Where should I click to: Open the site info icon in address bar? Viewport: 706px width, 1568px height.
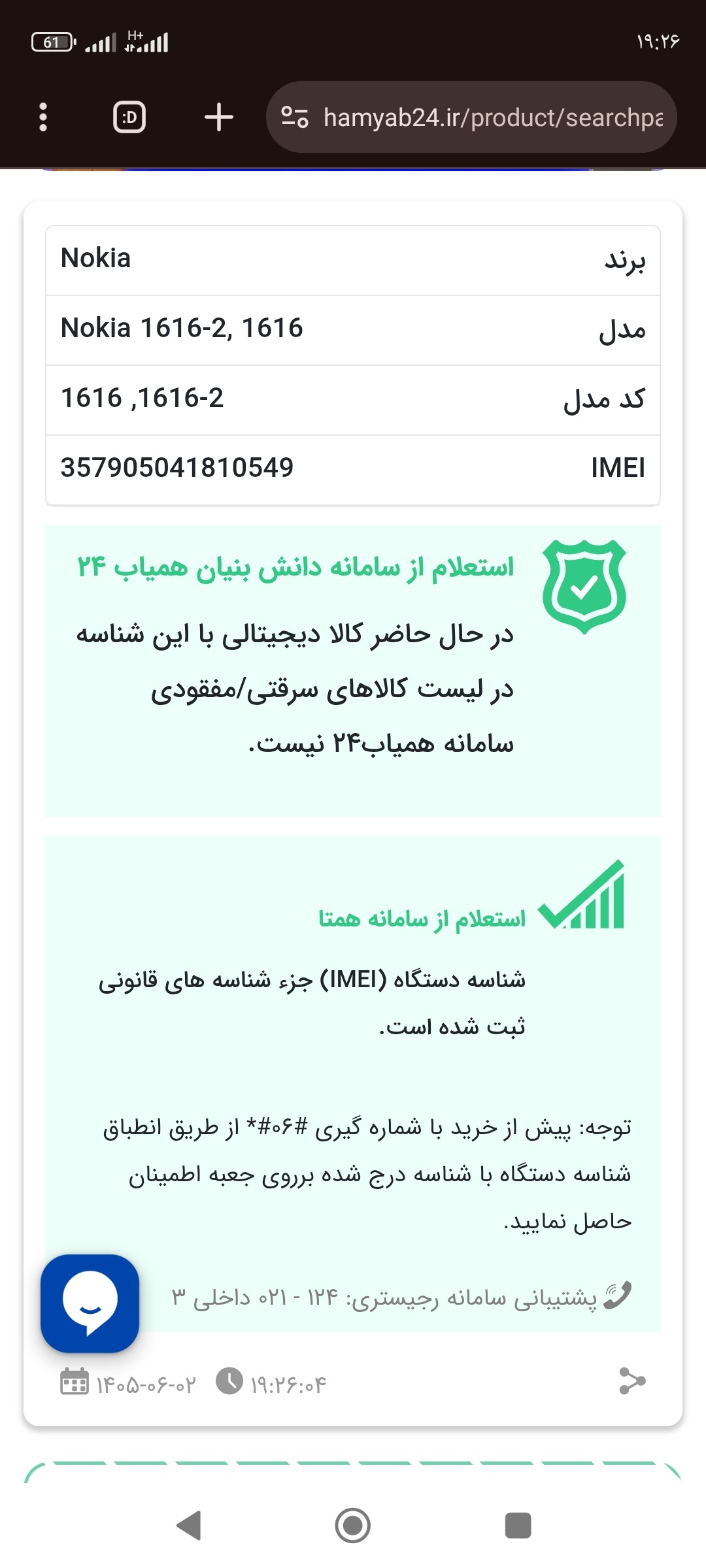point(295,118)
